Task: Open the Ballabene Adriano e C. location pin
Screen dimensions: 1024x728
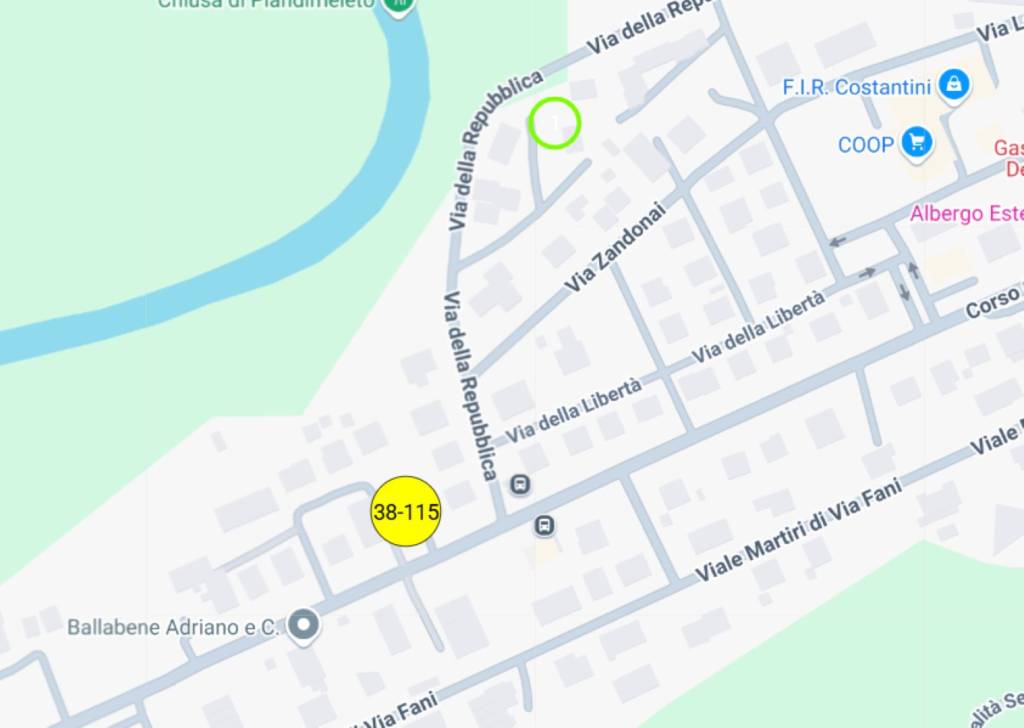Action: pos(303,626)
